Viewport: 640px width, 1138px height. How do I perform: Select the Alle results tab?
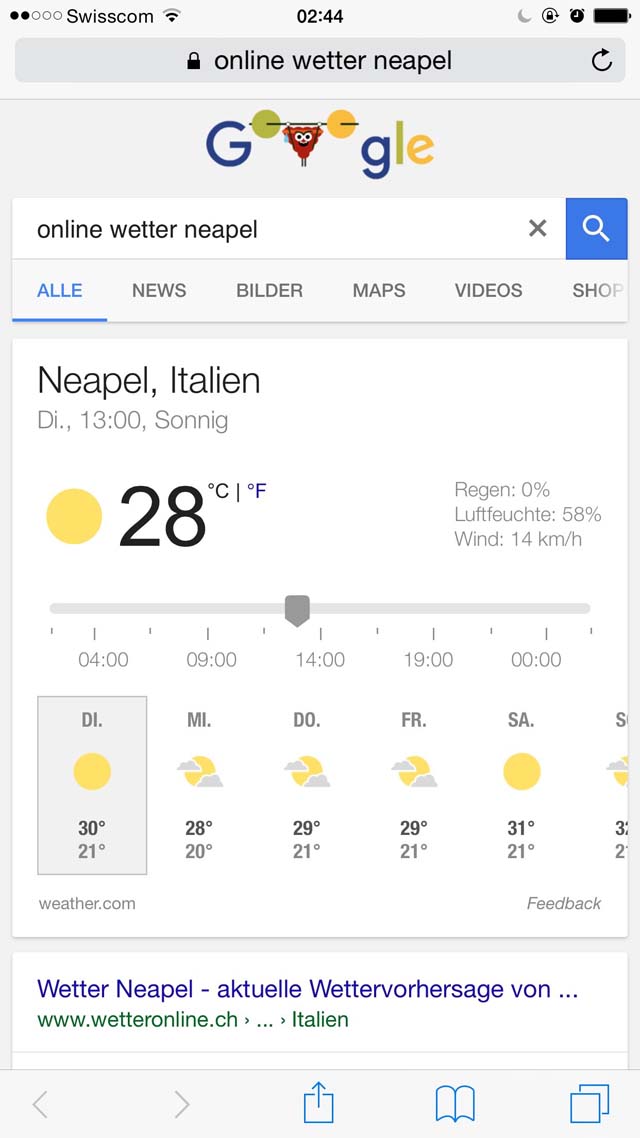(60, 290)
